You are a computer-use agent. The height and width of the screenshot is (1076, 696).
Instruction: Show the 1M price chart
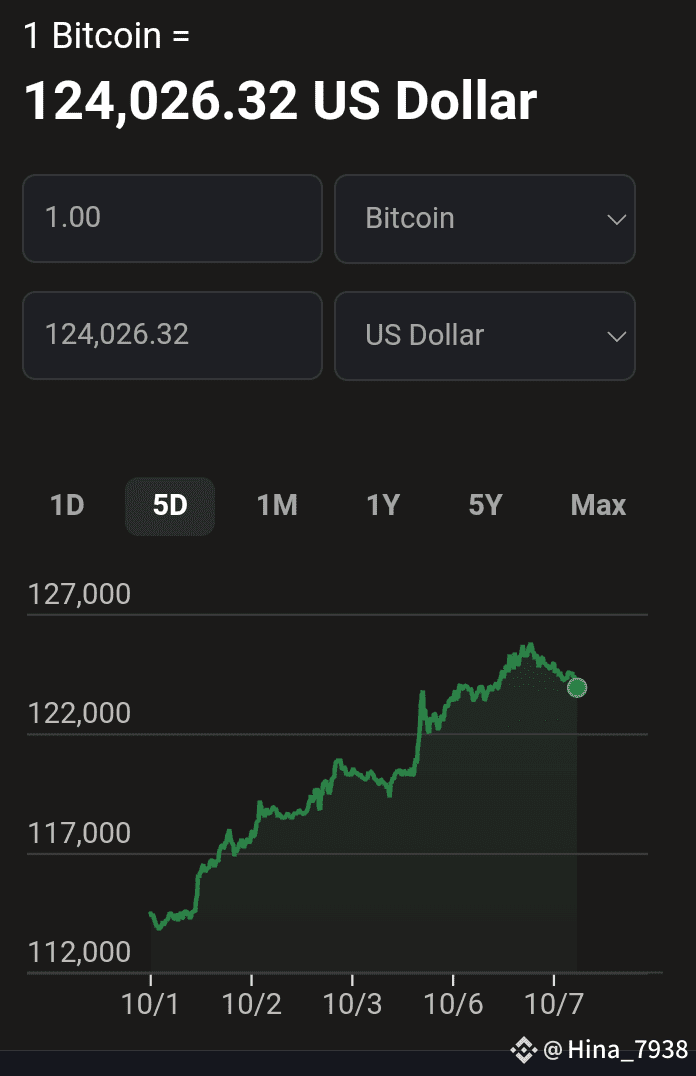[277, 506]
